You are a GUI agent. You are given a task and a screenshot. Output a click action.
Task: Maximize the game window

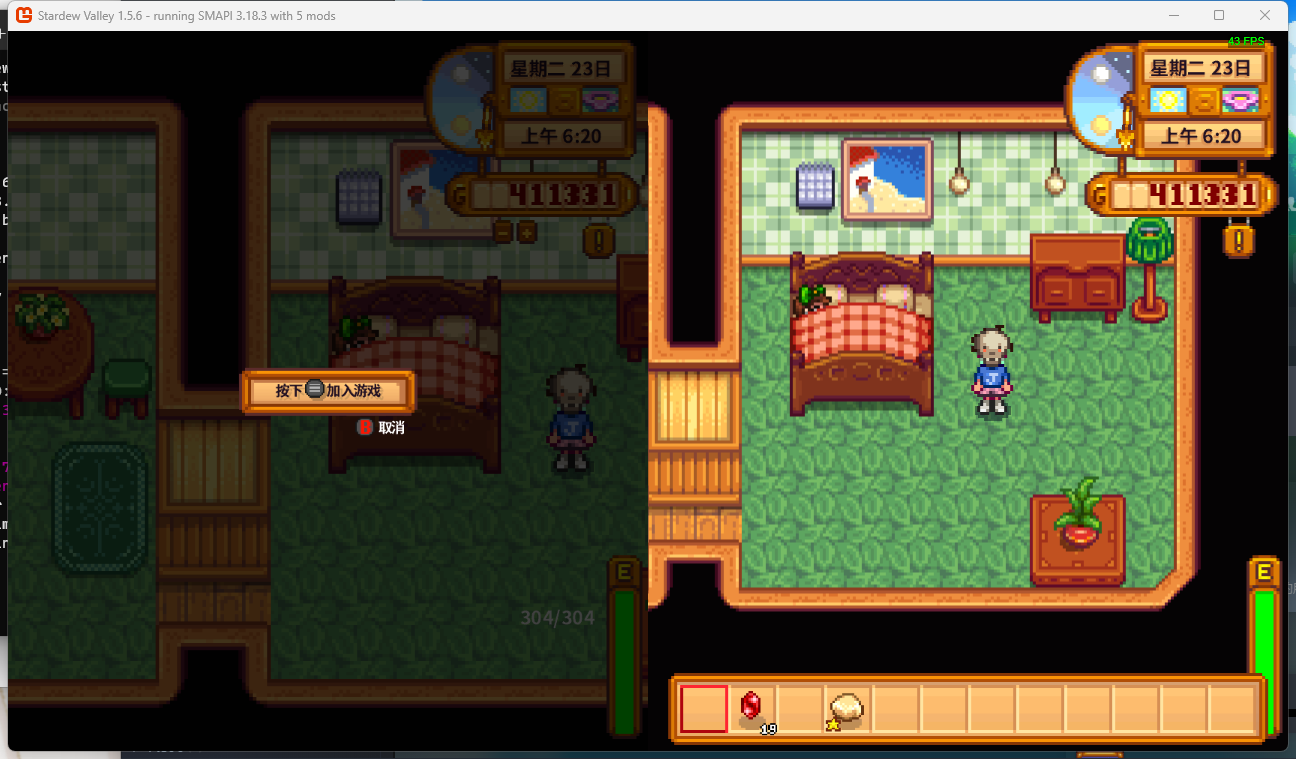tap(1219, 15)
